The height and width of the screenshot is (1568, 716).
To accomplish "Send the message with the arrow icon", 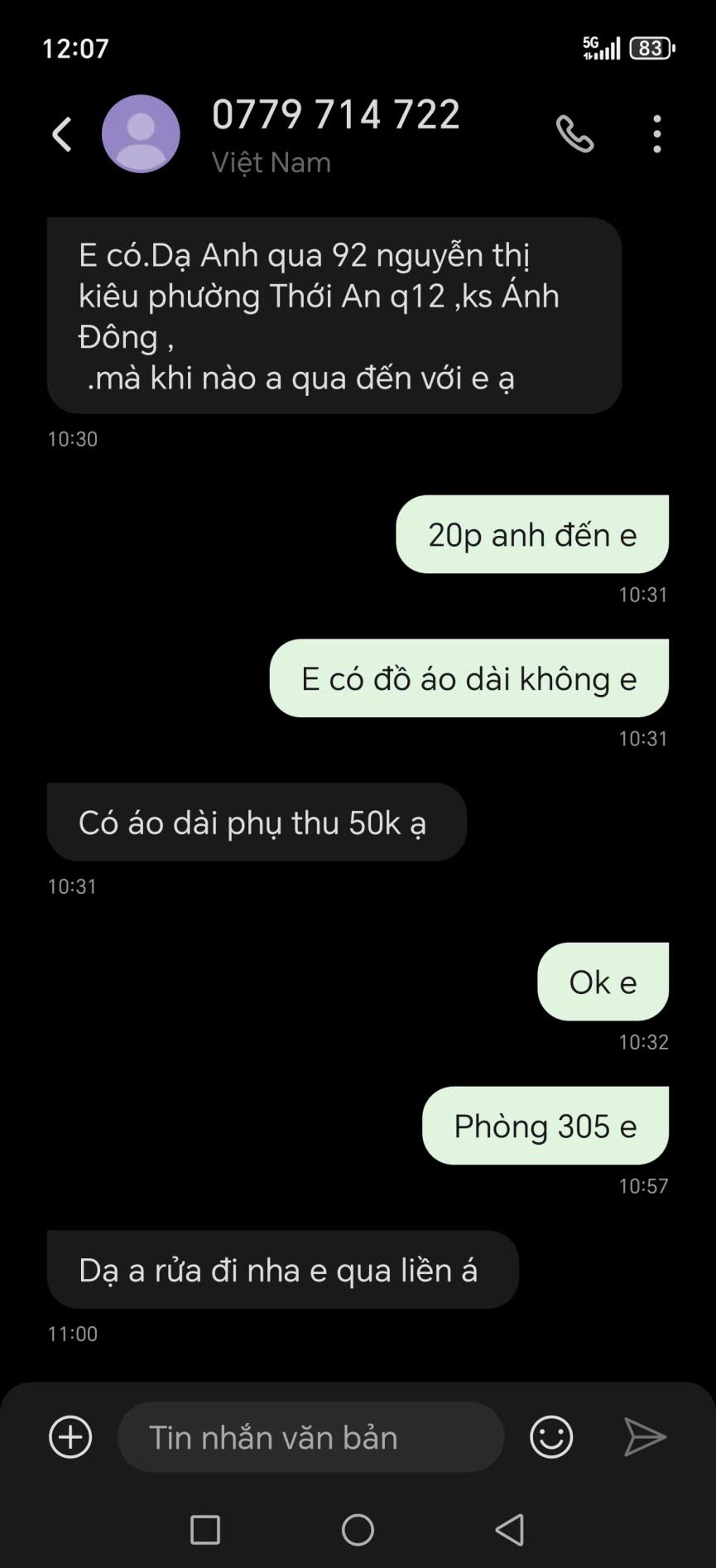I will [x=645, y=1437].
